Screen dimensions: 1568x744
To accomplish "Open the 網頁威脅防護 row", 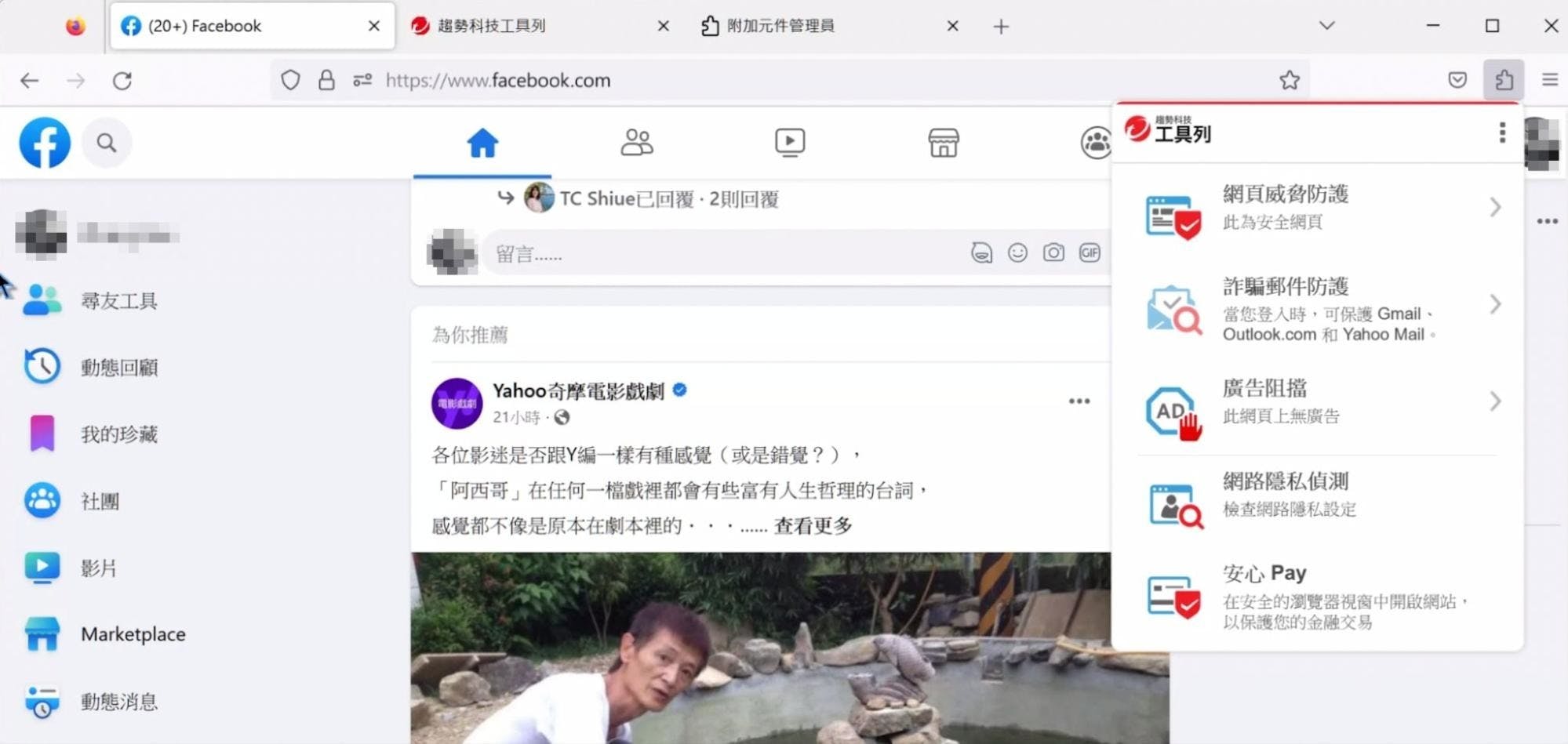I will click(1318, 208).
